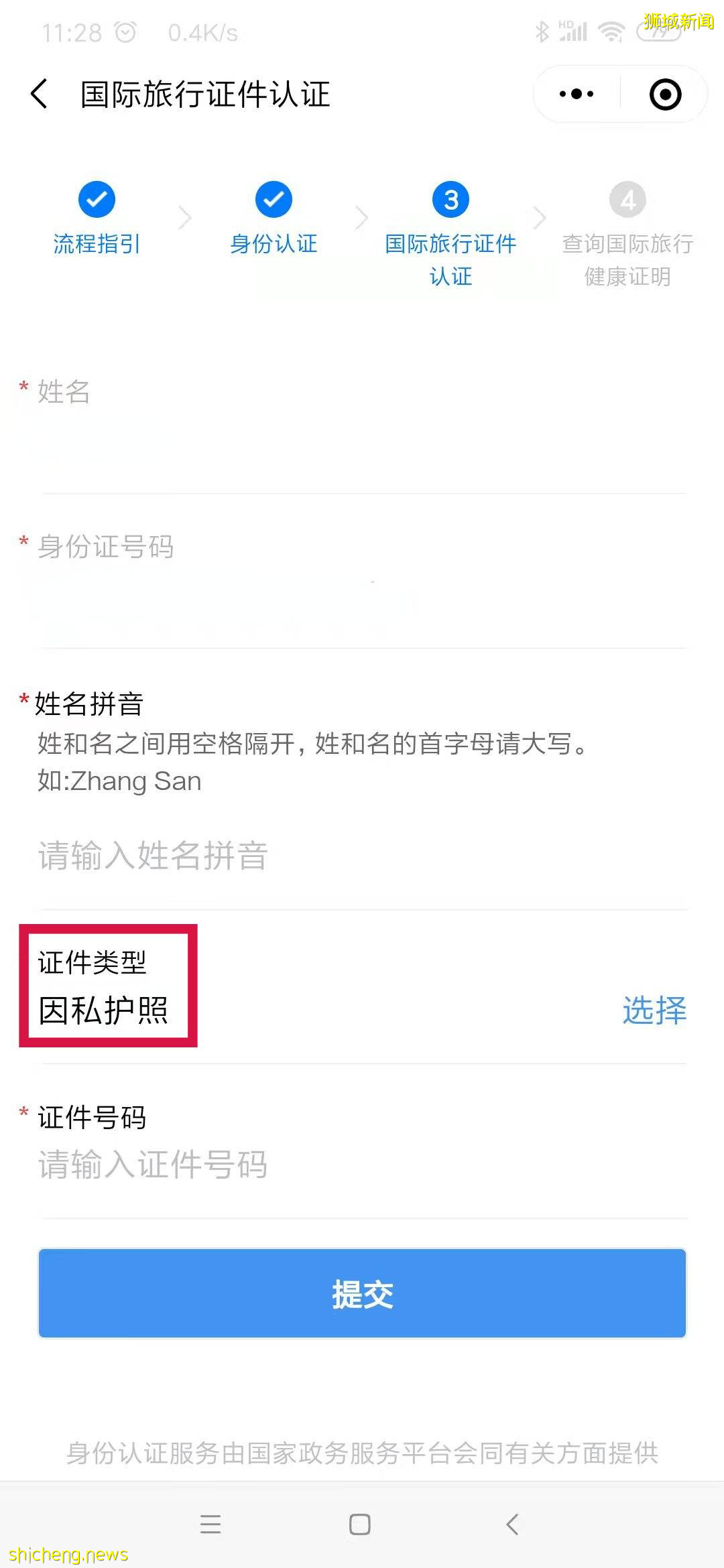The width and height of the screenshot is (724, 1568).
Task: Tap the completed checkmark for 流程指引 step
Action: [x=96, y=199]
